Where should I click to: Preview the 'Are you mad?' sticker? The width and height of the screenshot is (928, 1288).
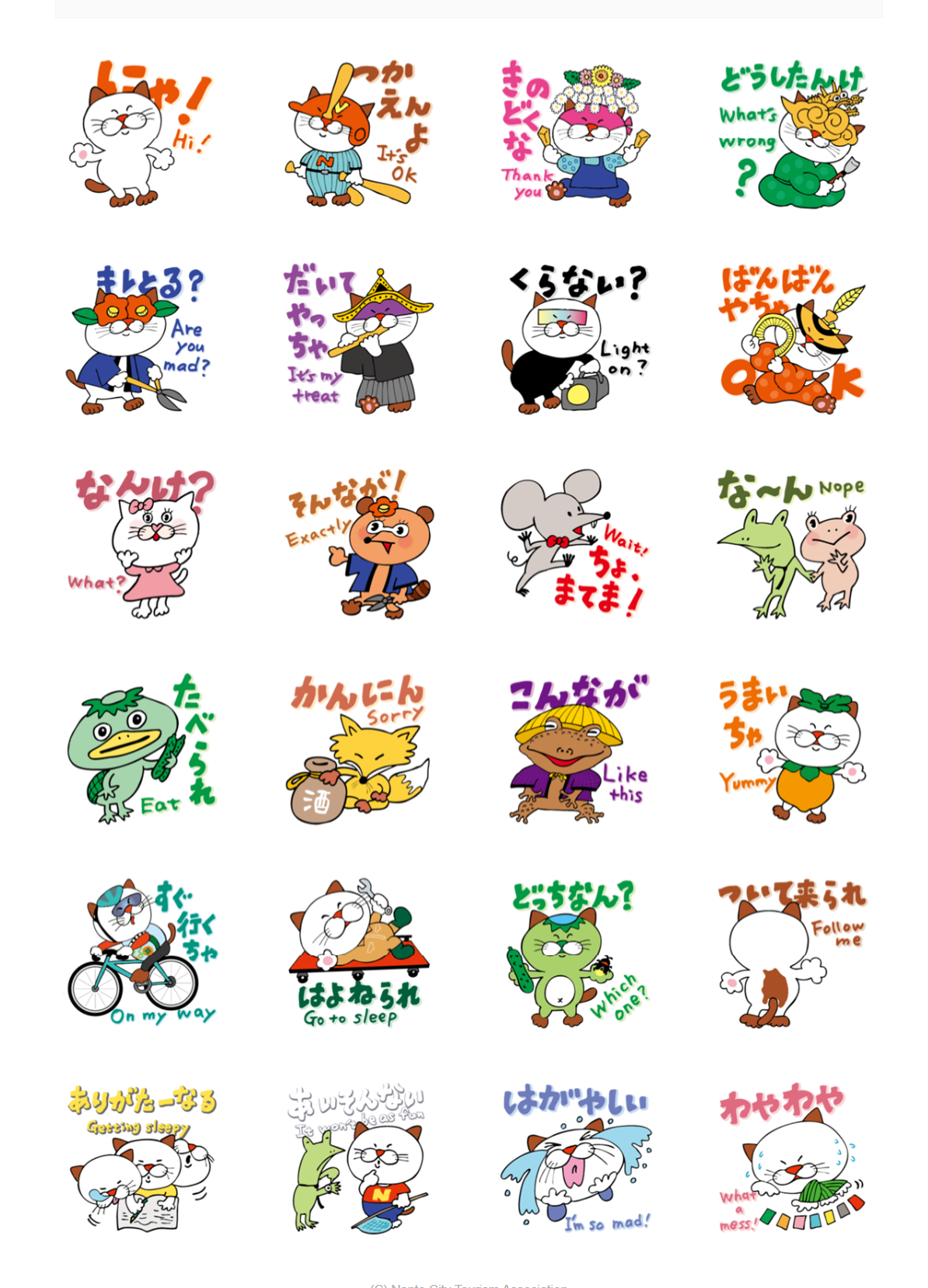pos(140,339)
